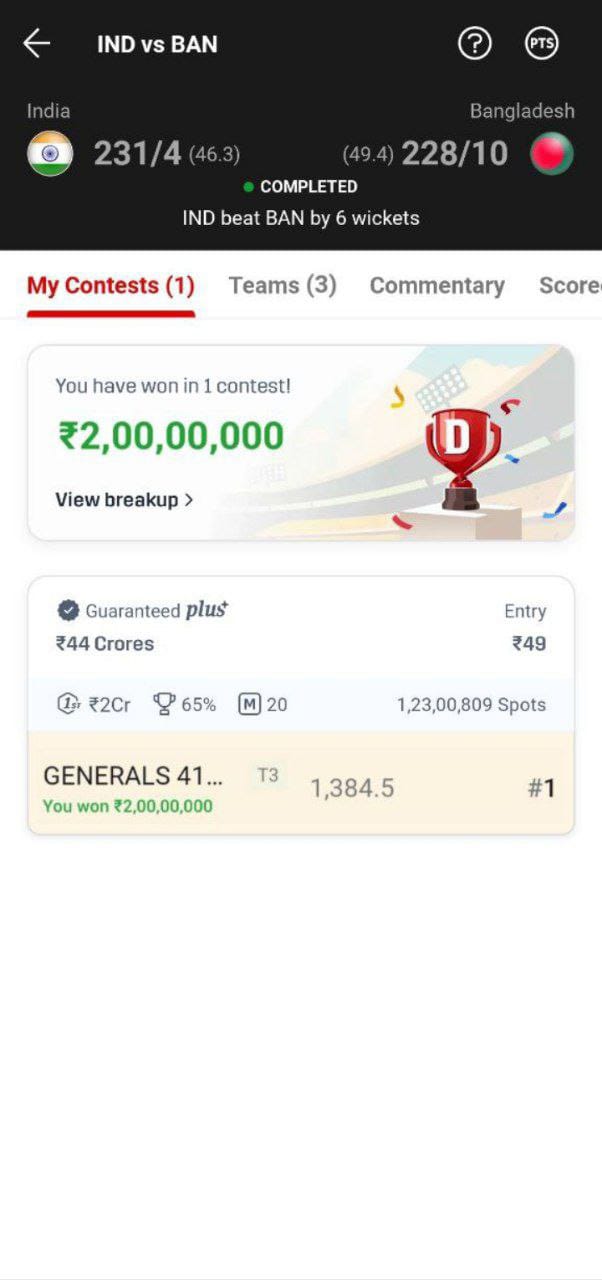Open the Scorecard tab
The image size is (602, 1280).
coord(571,285)
